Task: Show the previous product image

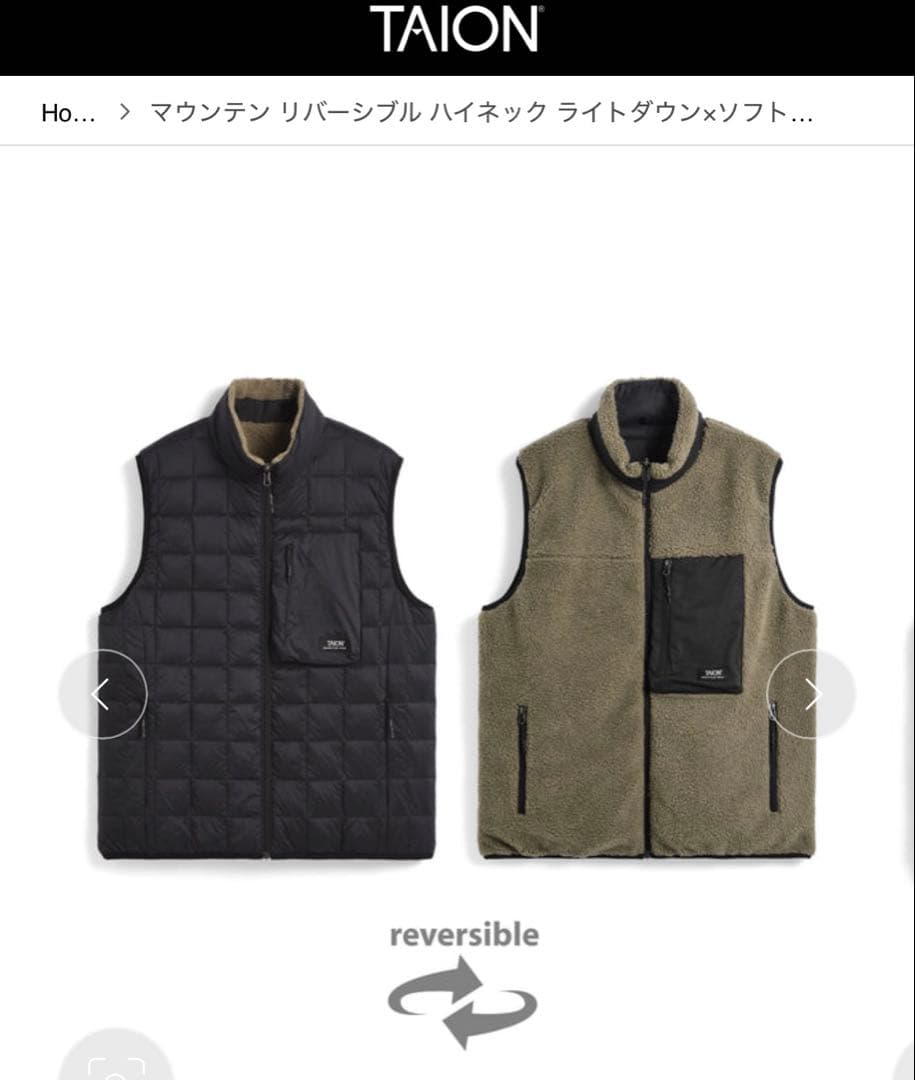Action: pos(102,694)
